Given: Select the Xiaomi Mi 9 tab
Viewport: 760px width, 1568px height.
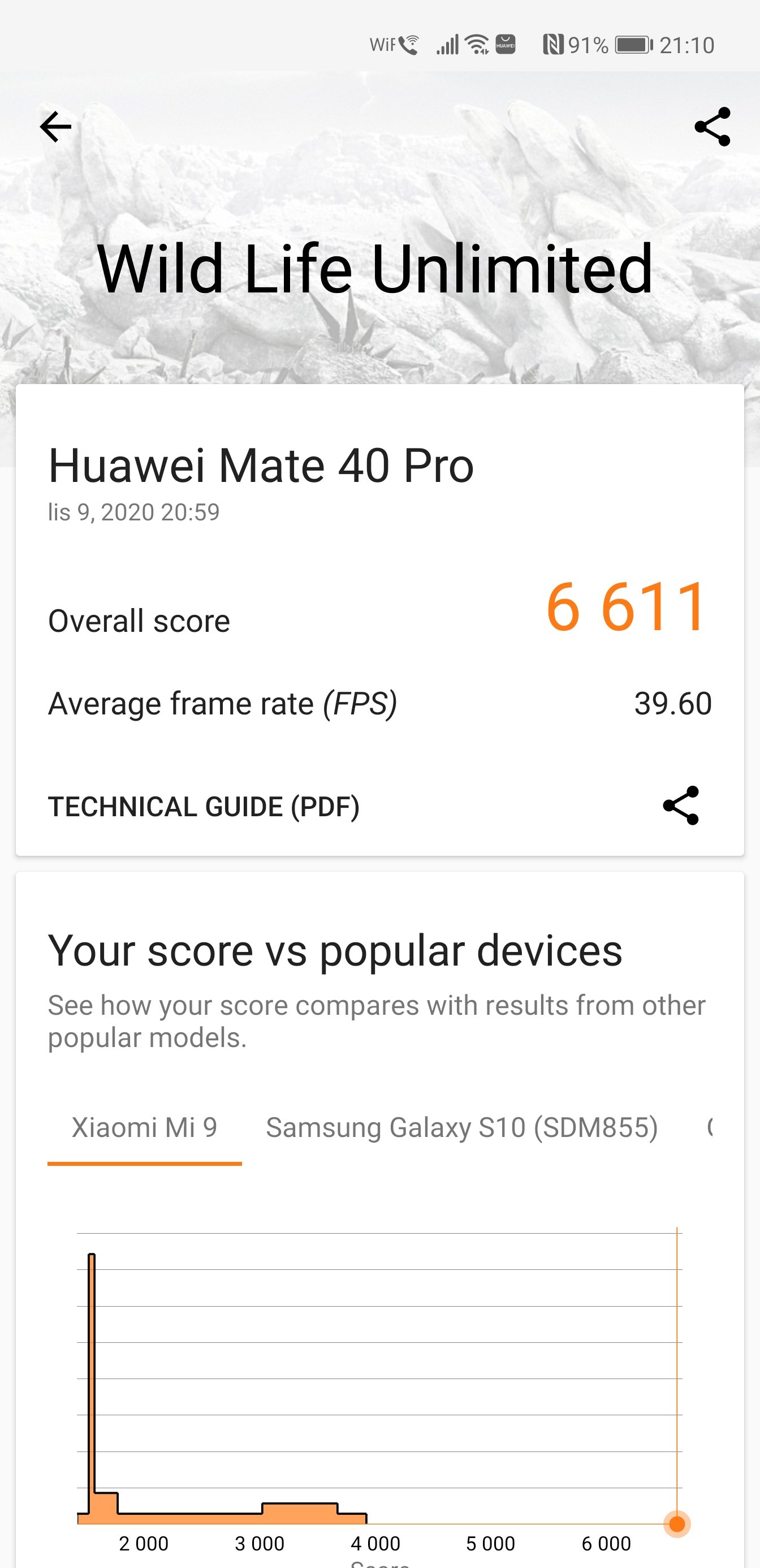Looking at the screenshot, I should 144,1128.
